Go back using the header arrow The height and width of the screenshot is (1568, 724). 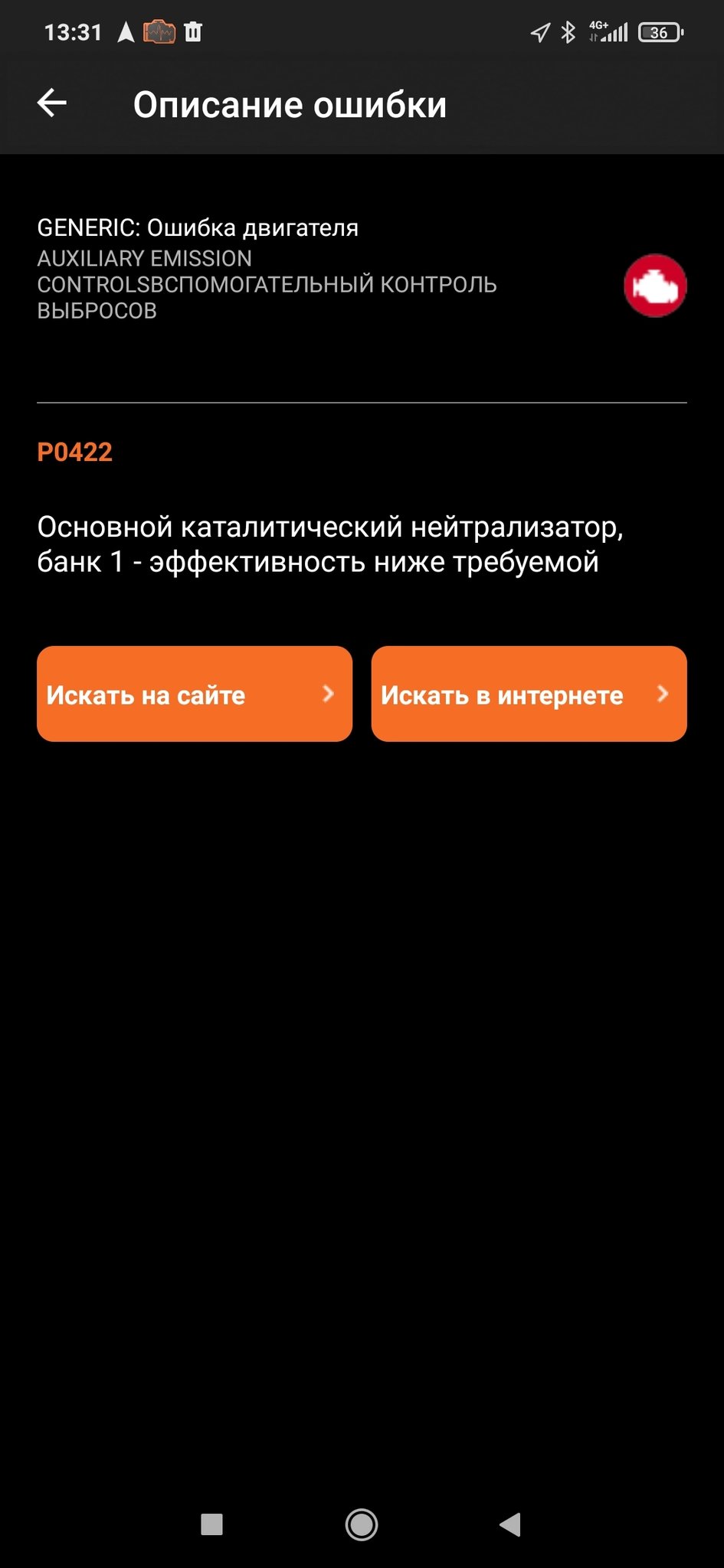tap(52, 103)
